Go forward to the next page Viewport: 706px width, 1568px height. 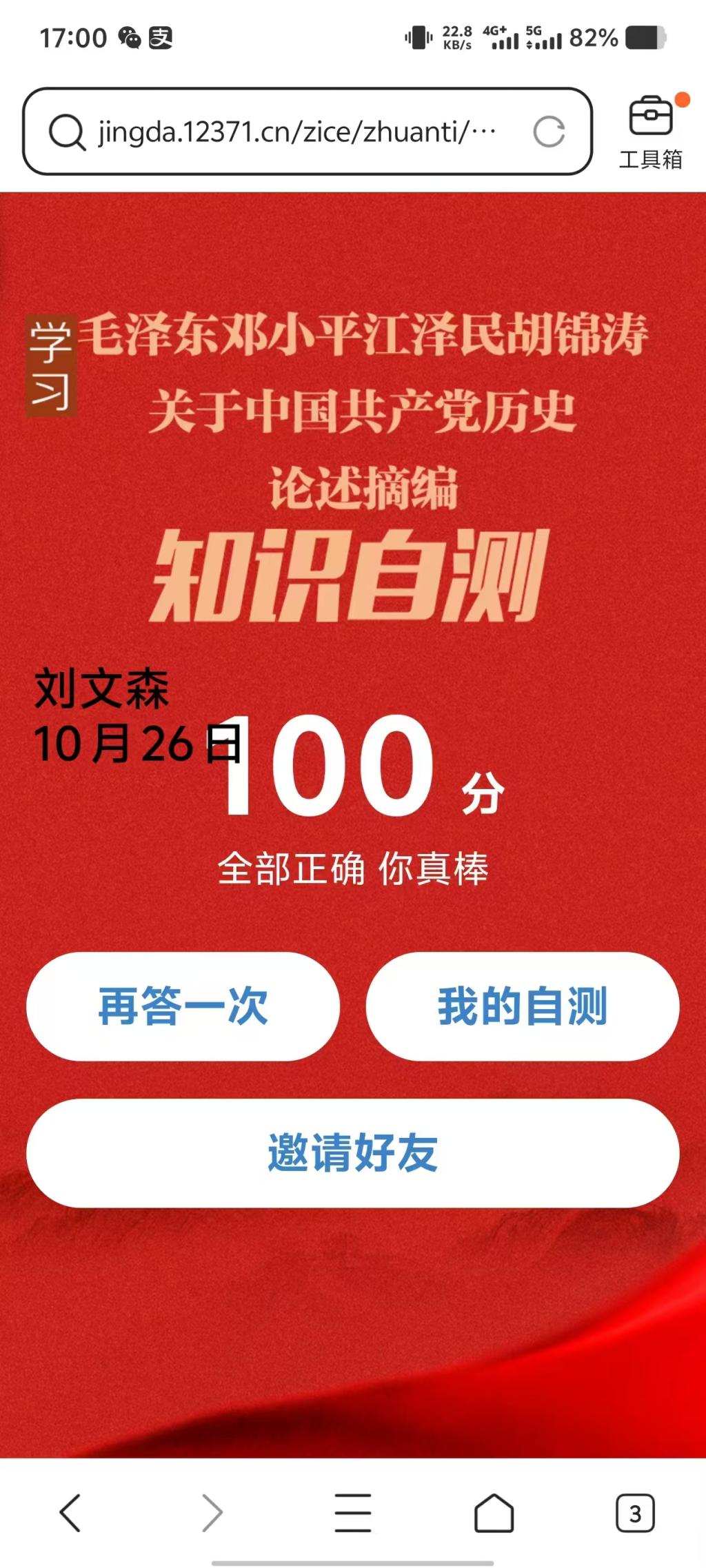click(x=212, y=1513)
